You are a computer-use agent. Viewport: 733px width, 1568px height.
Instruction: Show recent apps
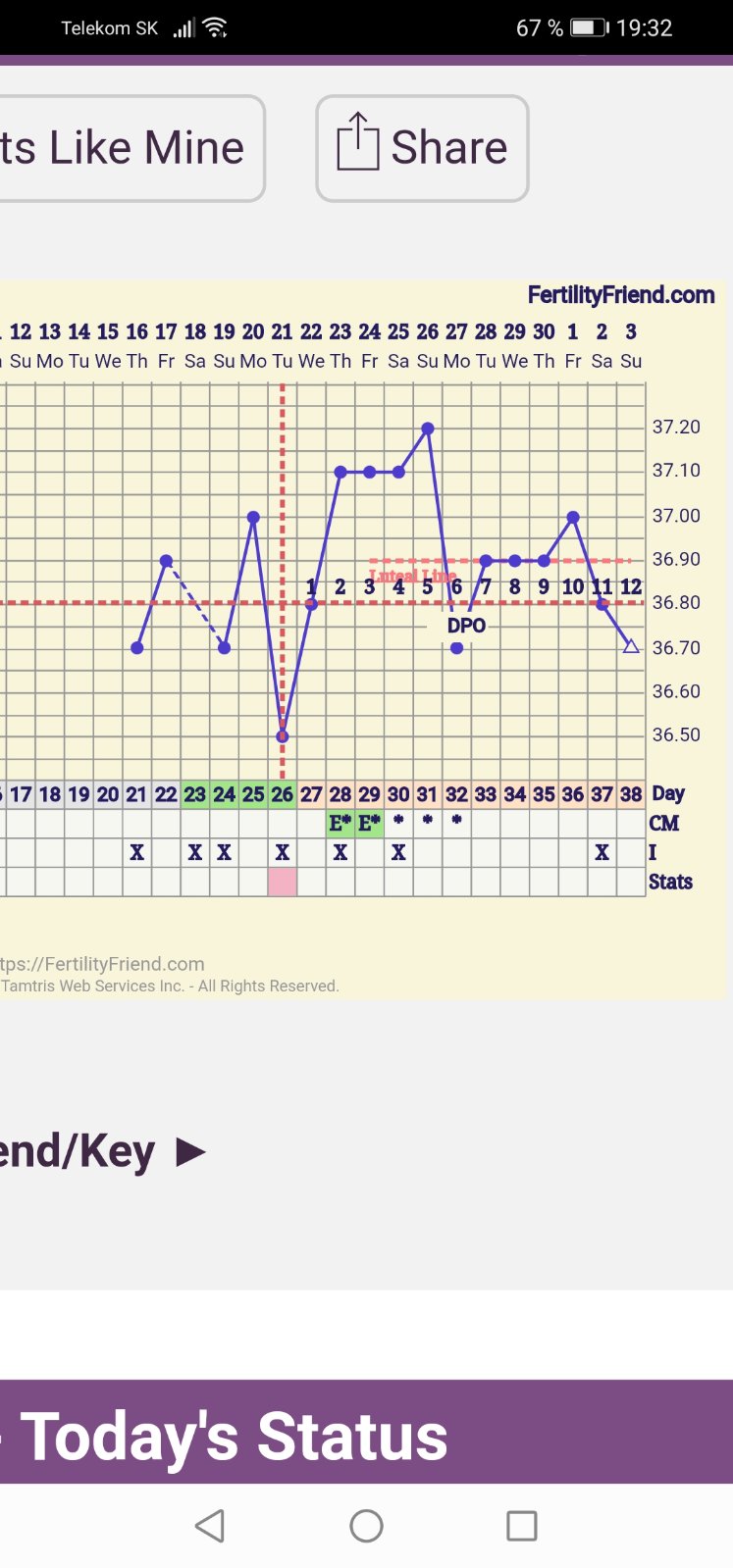(521, 1526)
